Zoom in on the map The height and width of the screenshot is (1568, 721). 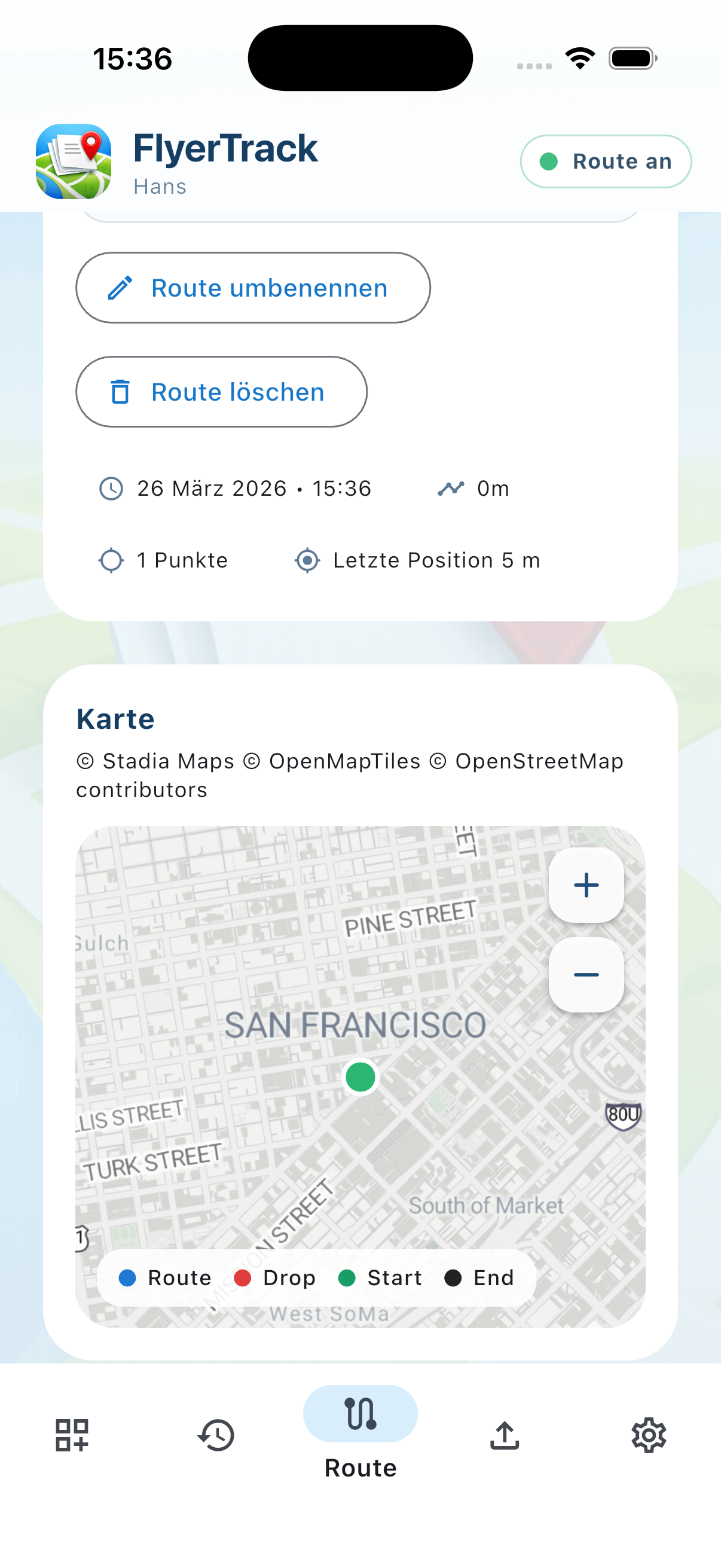pos(586,885)
